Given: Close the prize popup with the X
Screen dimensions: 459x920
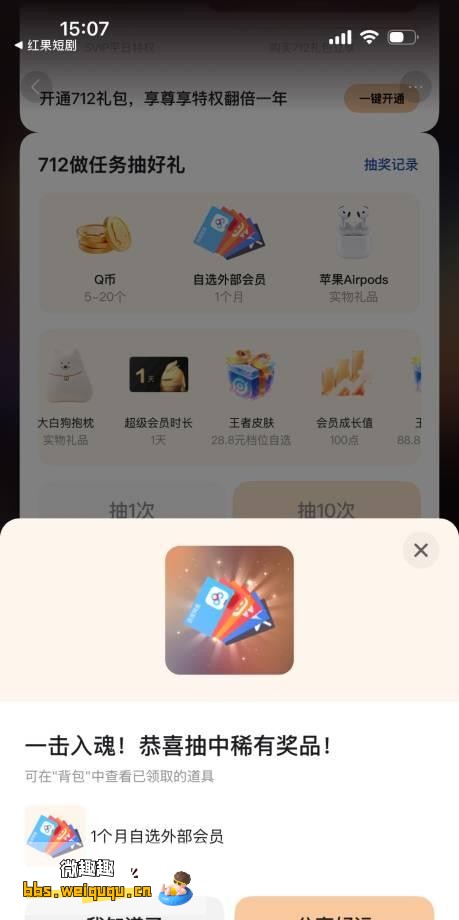Looking at the screenshot, I should [x=420, y=550].
